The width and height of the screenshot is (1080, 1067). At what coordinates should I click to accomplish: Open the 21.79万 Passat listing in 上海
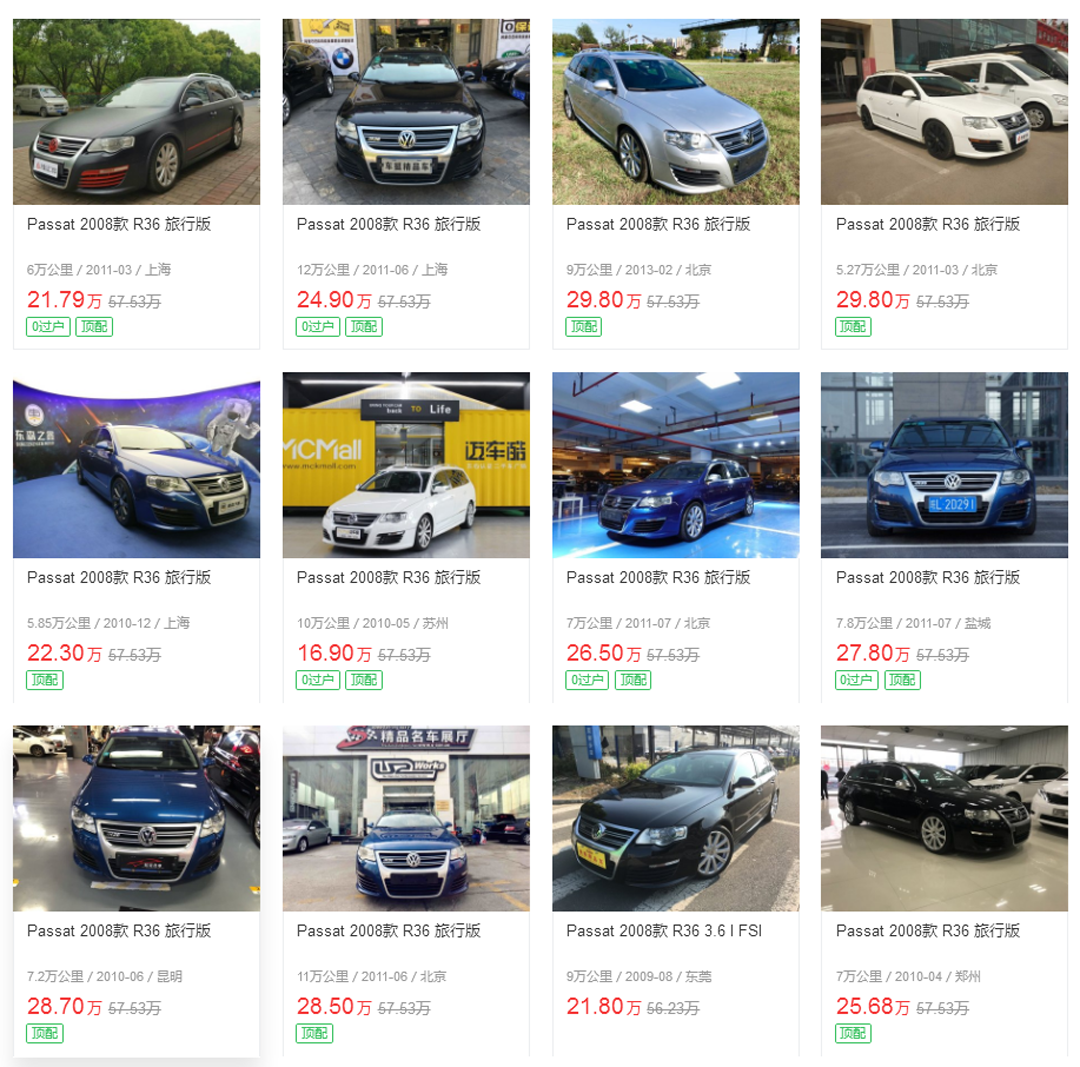(x=119, y=225)
